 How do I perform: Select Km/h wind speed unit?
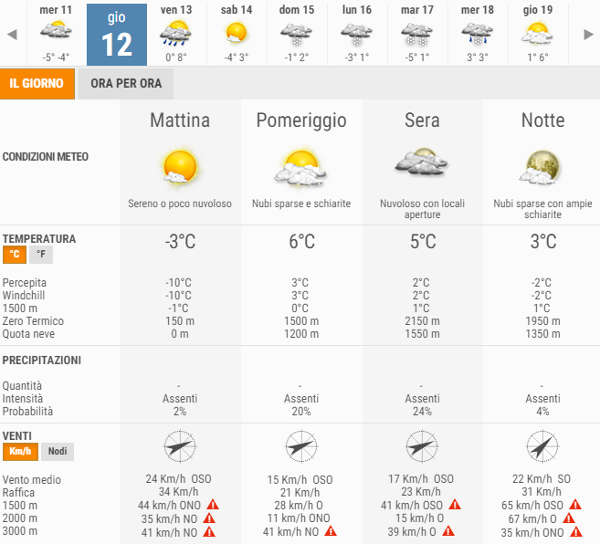tap(20, 452)
